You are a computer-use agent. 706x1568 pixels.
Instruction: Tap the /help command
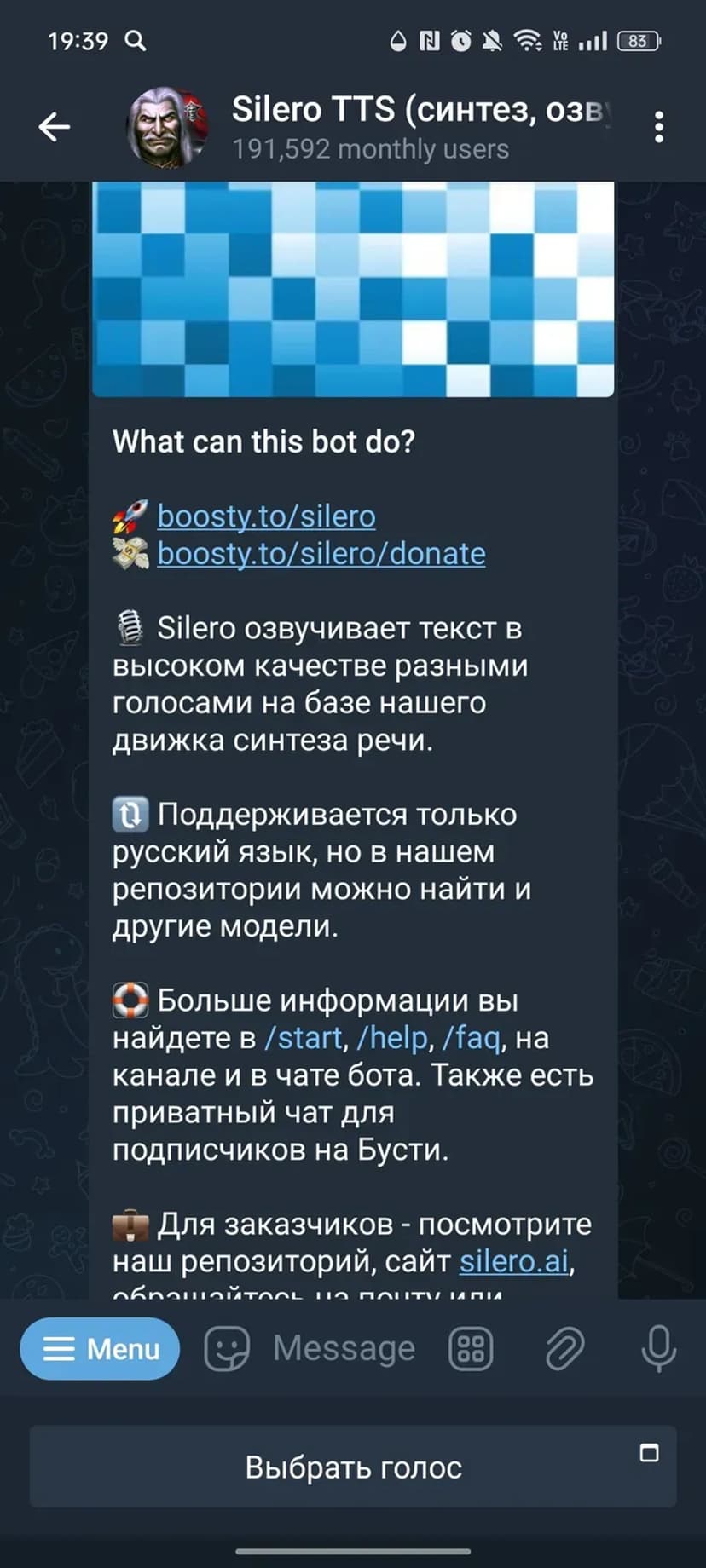pos(392,1038)
